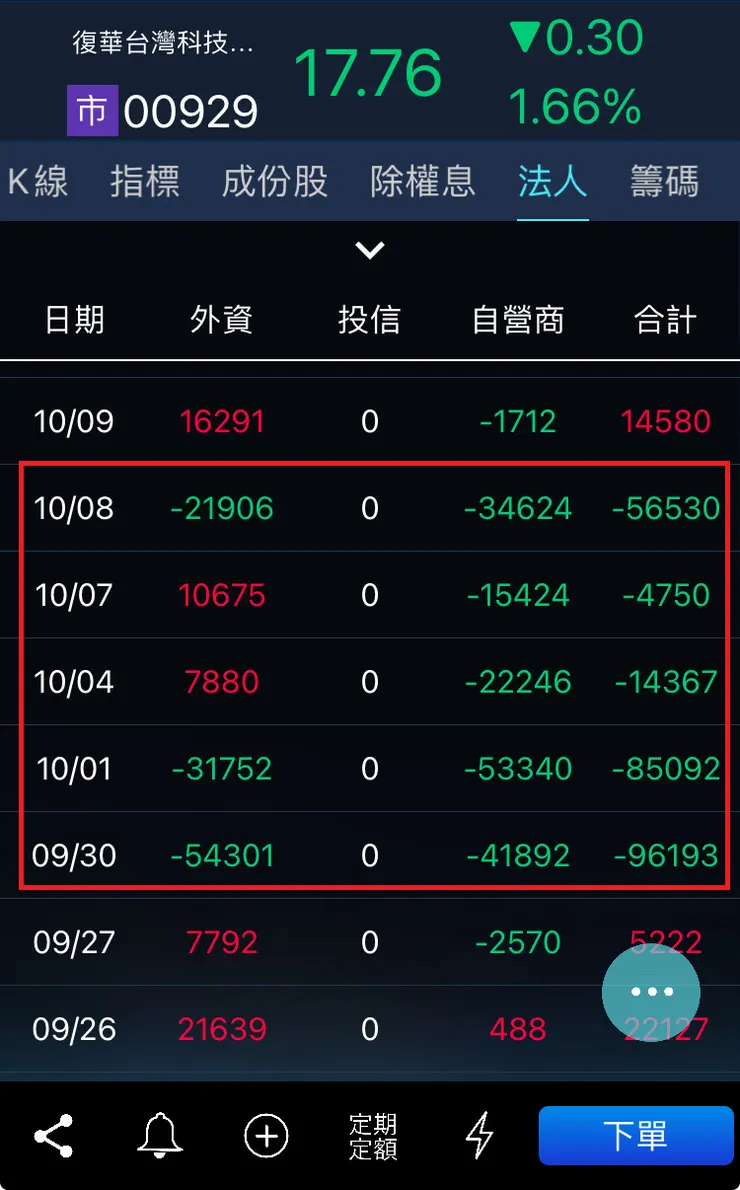The width and height of the screenshot is (740, 1190).
Task: Tap the 外資 column header
Action: coord(222,319)
